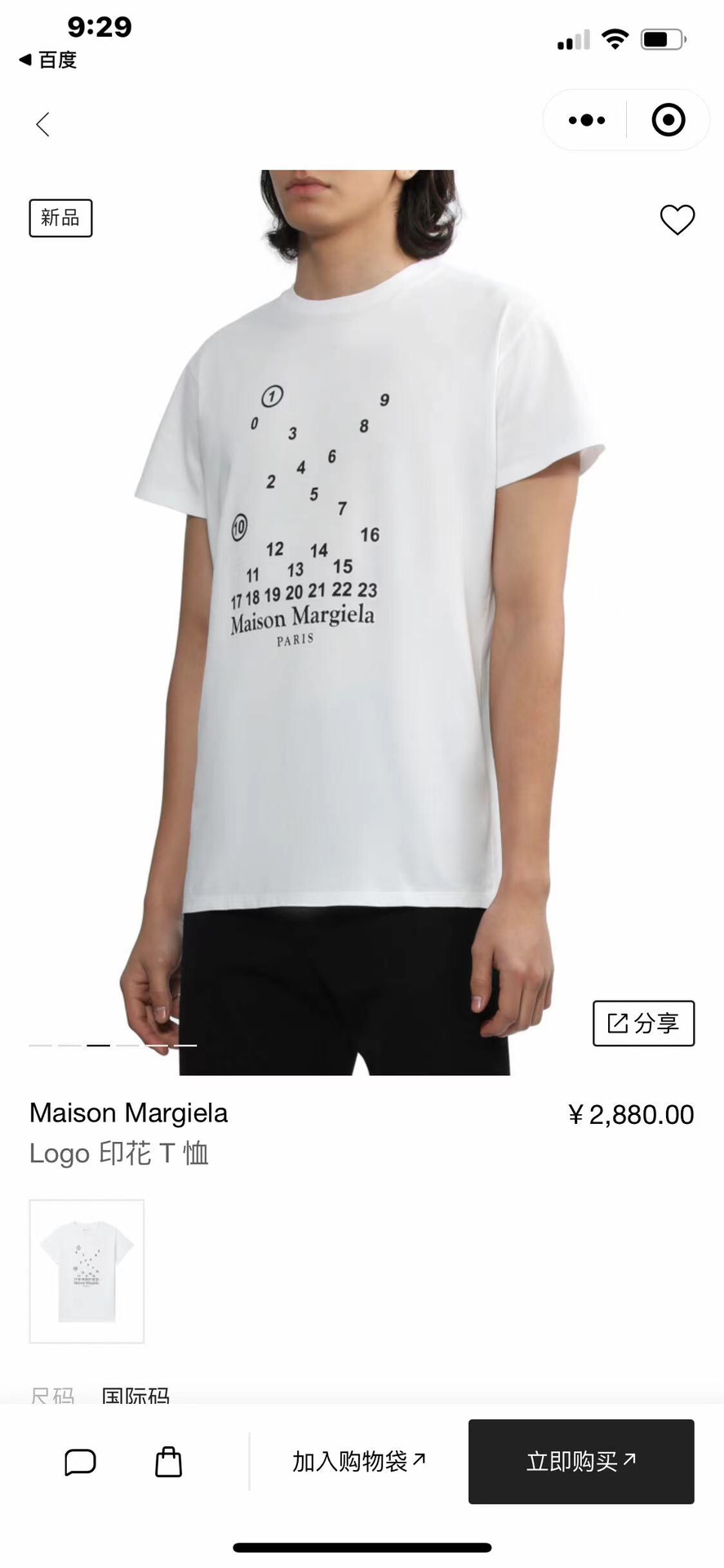Go back using the left arrow
The width and height of the screenshot is (724, 1568).
[43, 124]
